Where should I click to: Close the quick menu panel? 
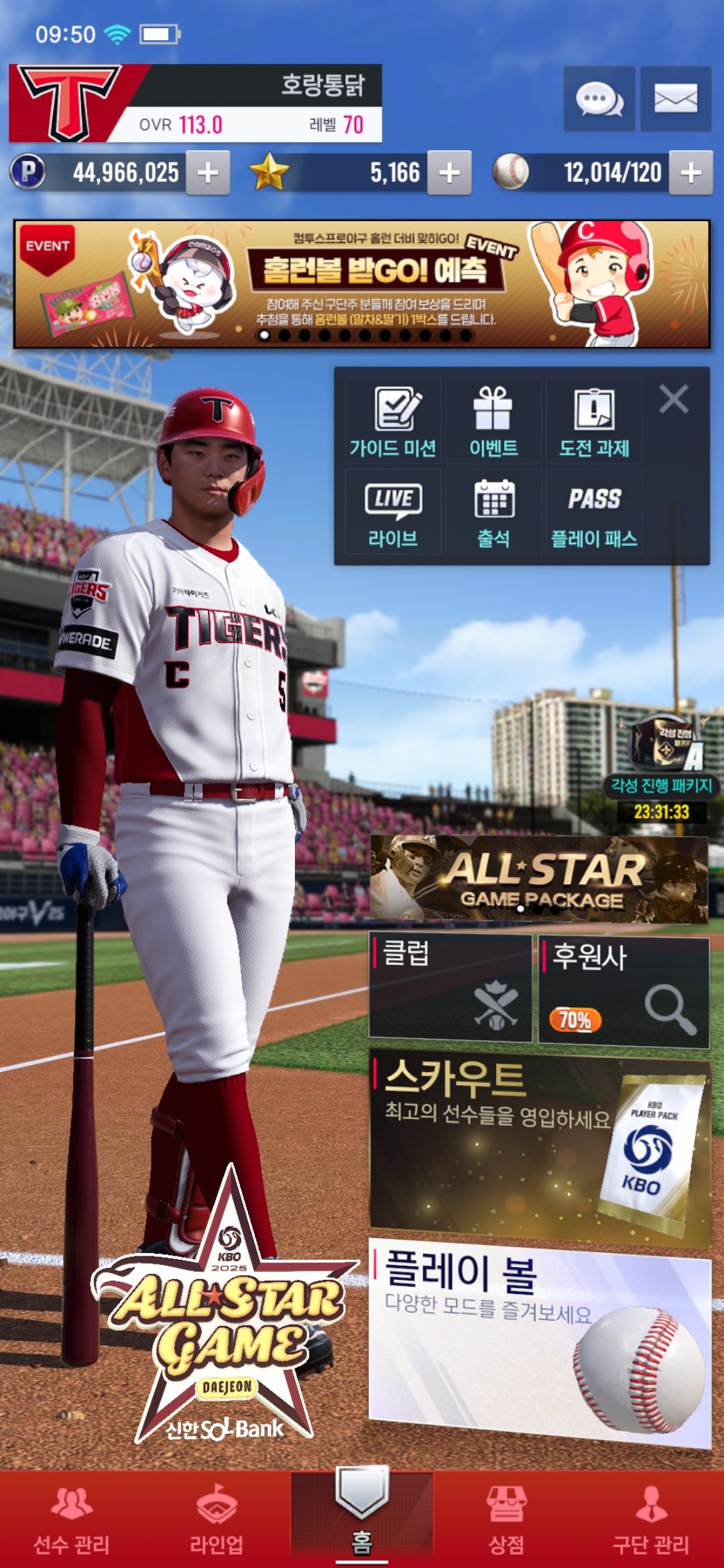(674, 399)
